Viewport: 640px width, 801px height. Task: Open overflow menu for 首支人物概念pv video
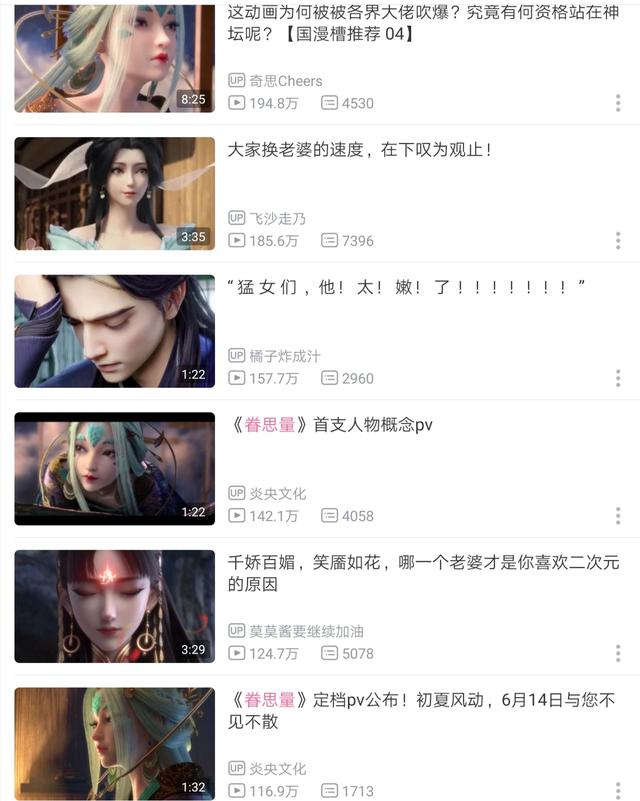pos(619,516)
